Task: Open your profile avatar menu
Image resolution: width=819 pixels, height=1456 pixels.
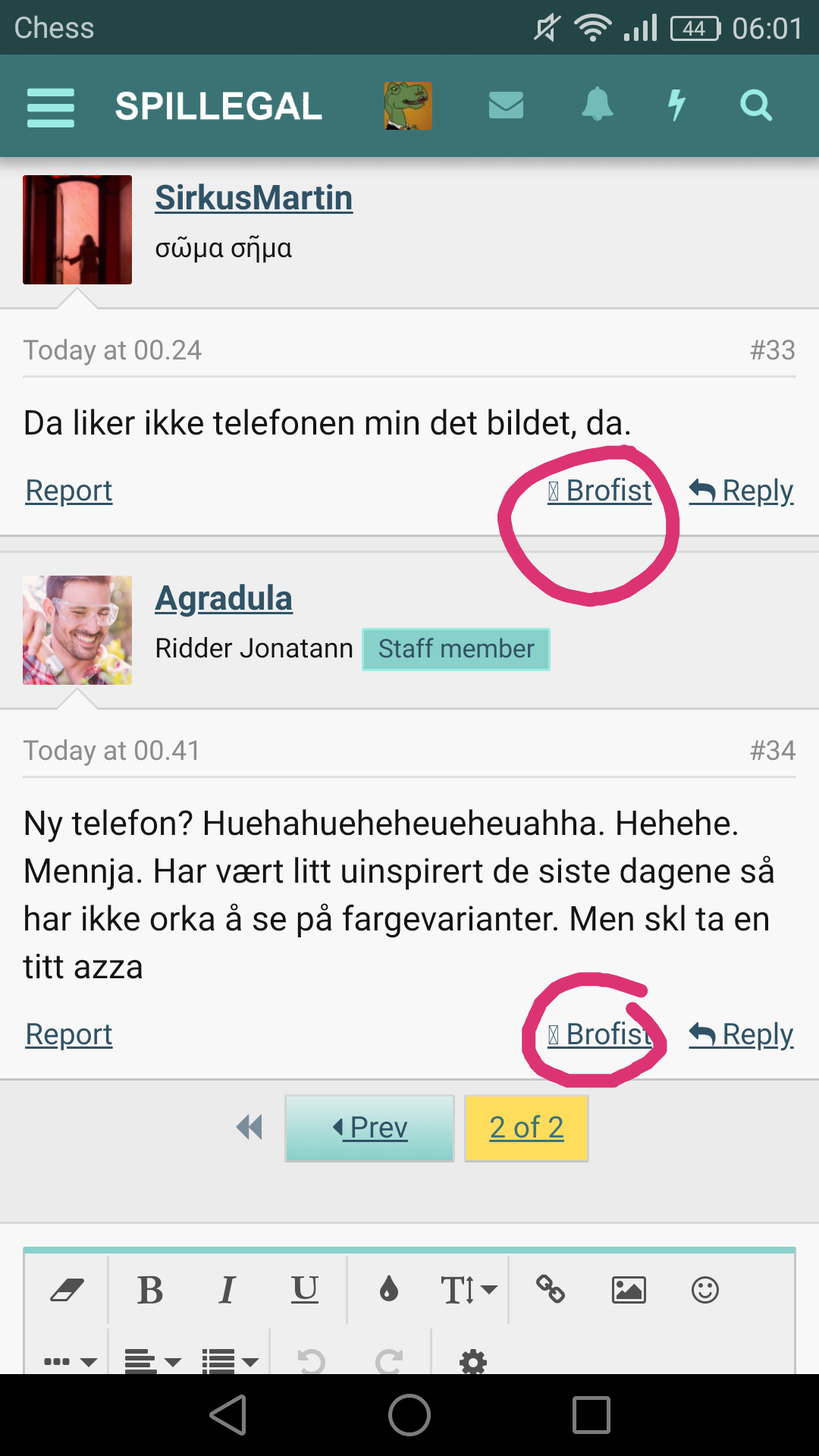Action: pos(407,106)
